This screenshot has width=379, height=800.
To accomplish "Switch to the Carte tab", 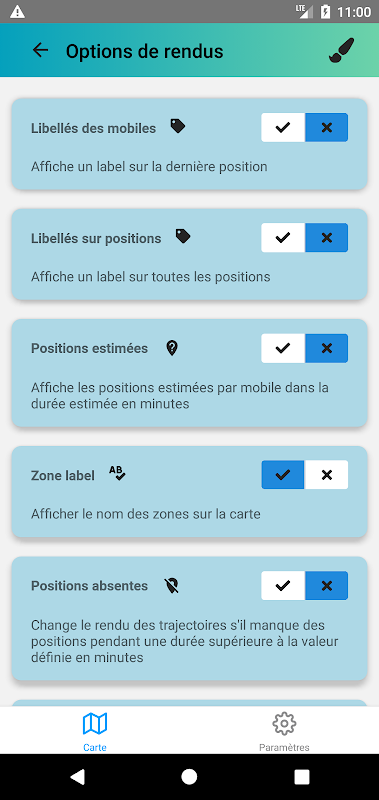I will pos(95,731).
